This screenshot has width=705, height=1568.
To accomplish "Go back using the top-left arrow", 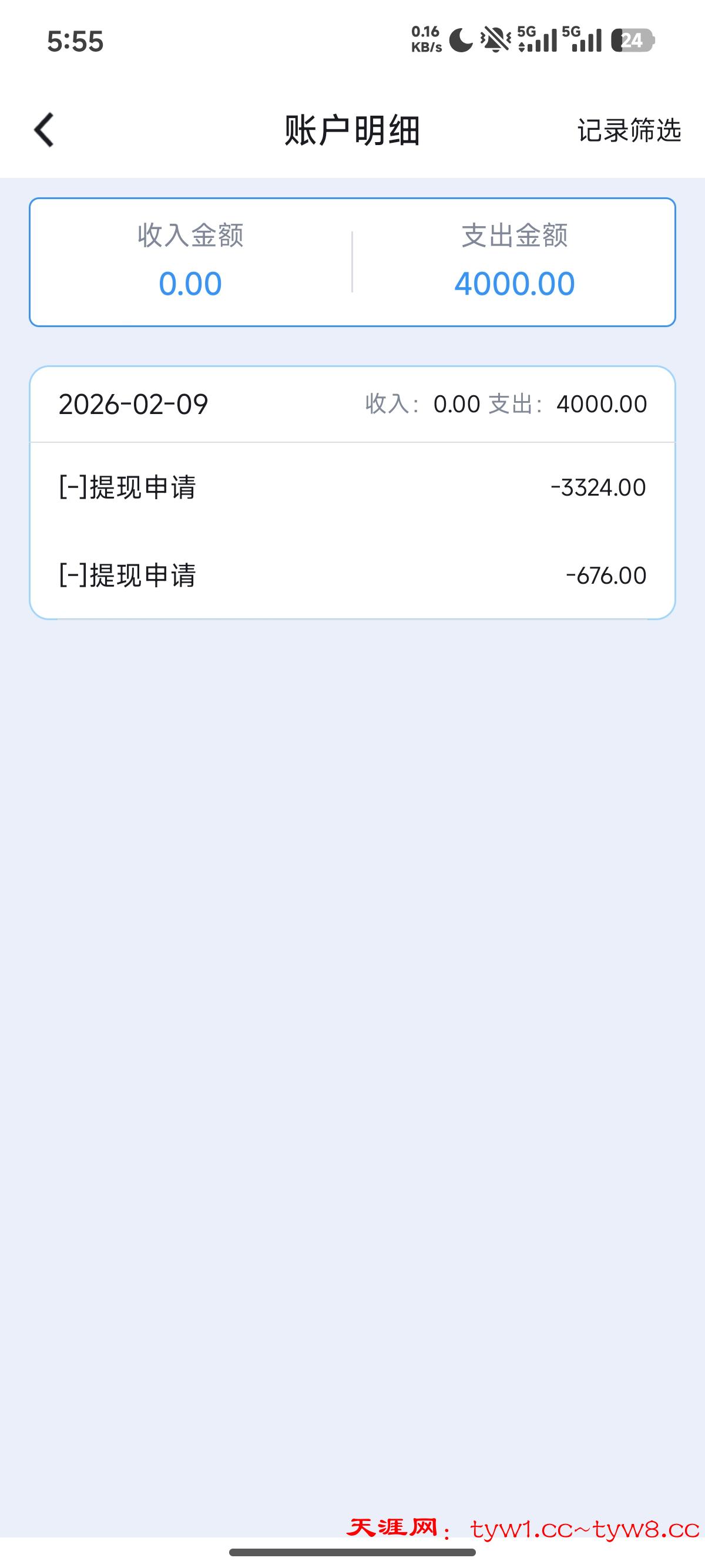I will pos(44,130).
